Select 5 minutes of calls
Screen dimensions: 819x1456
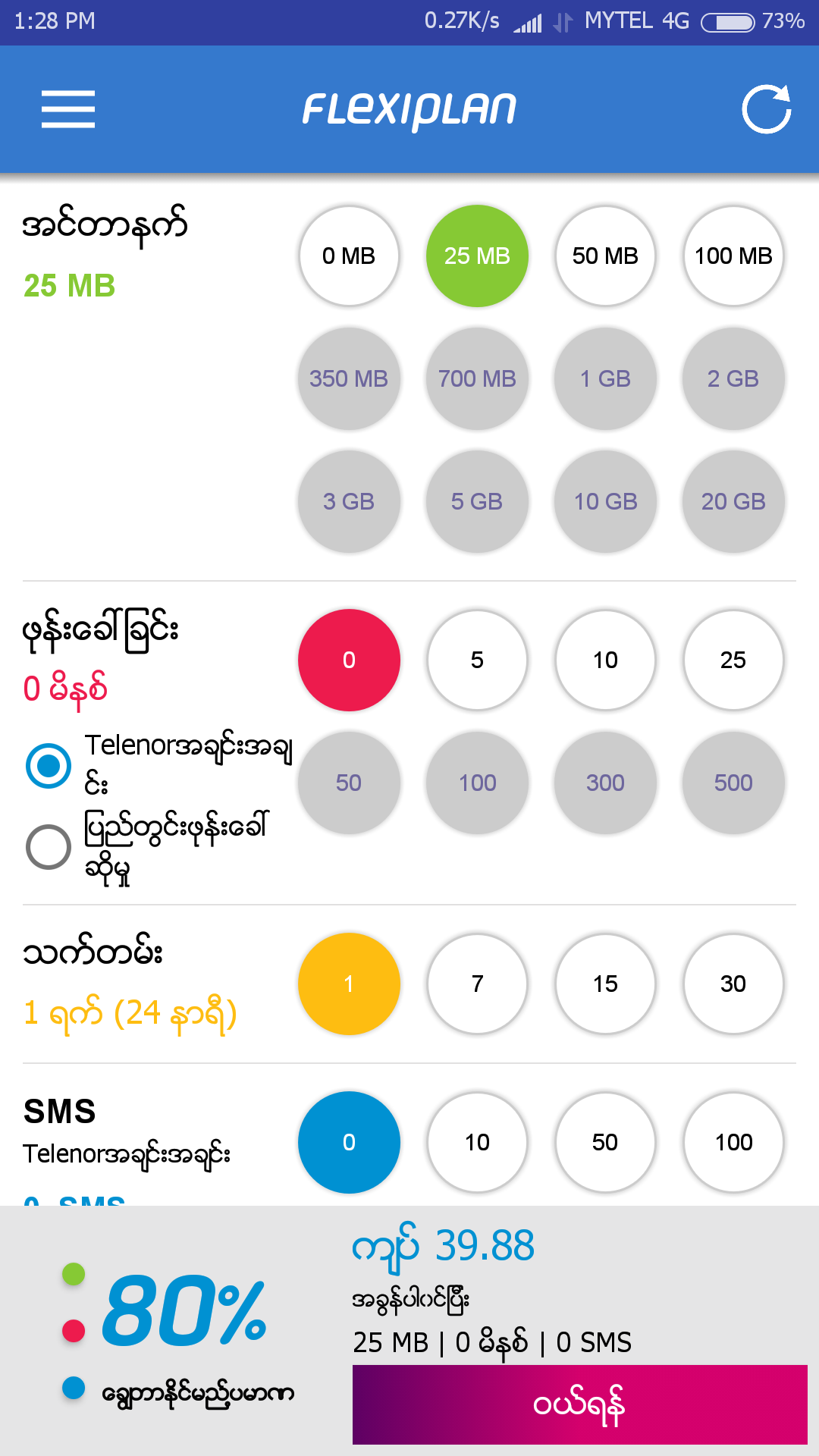coord(477,660)
